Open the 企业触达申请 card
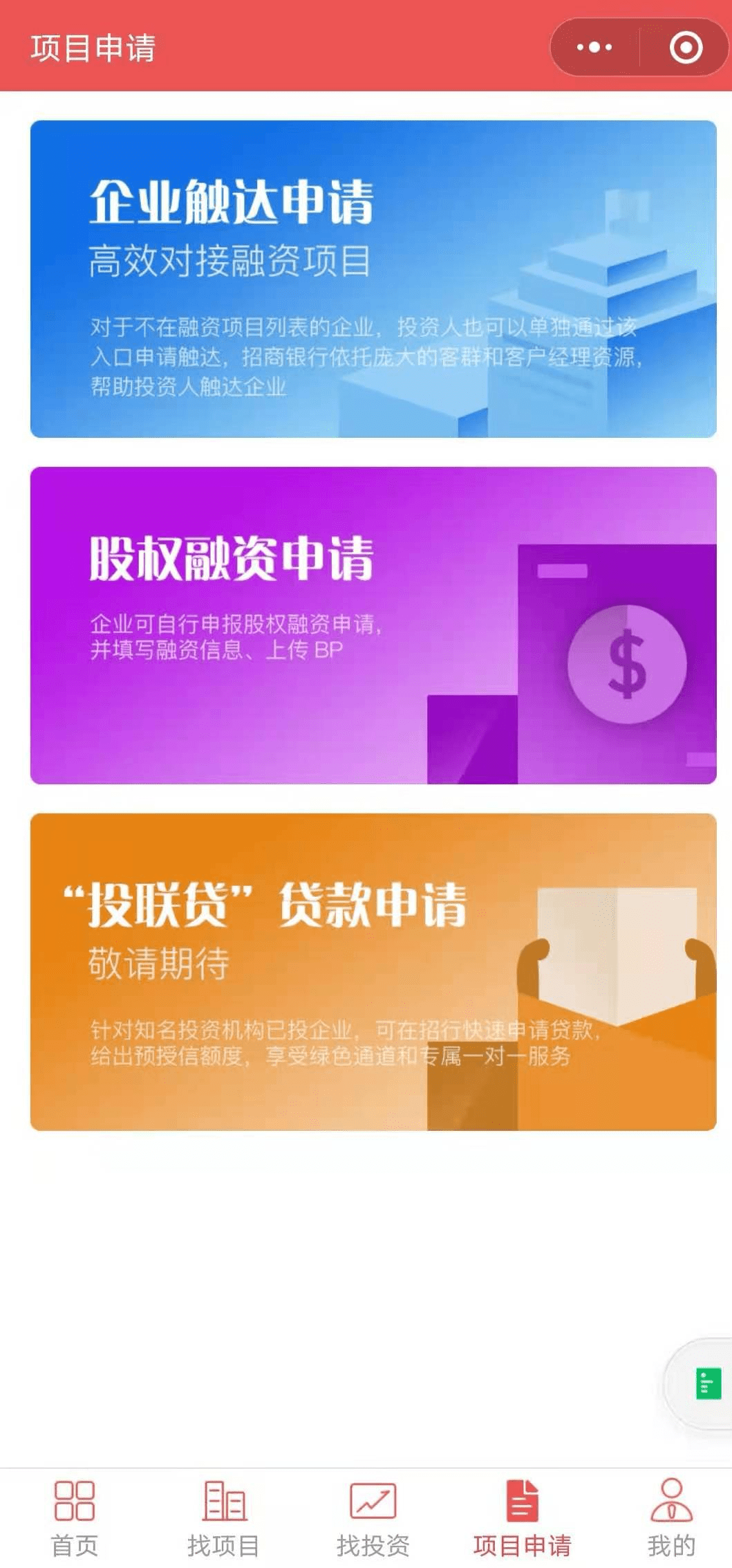Screen dimensions: 732x1568 [x=373, y=279]
